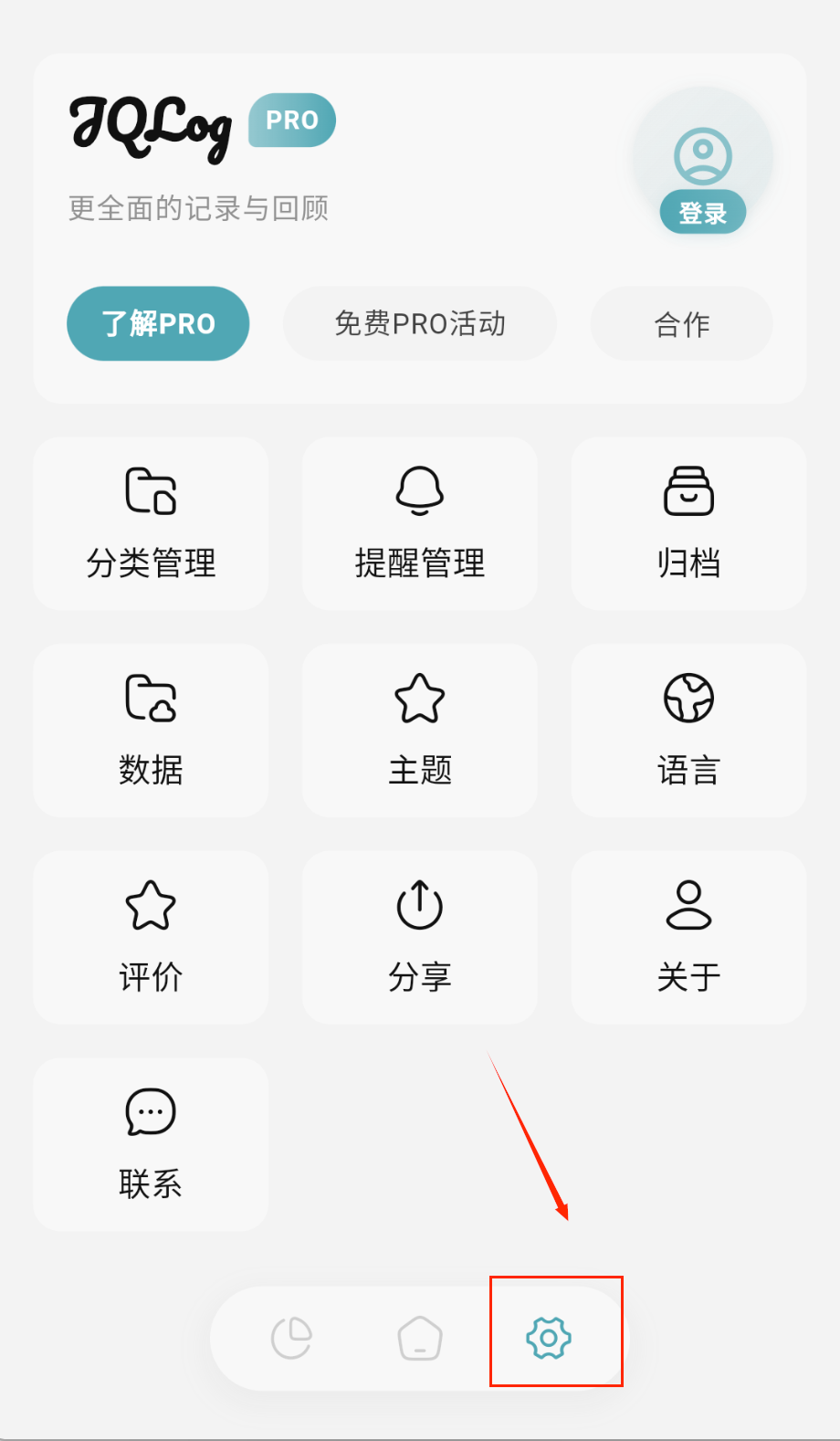The width and height of the screenshot is (840, 1441).
Task: Select the settings gear tab
Action: click(x=549, y=1338)
